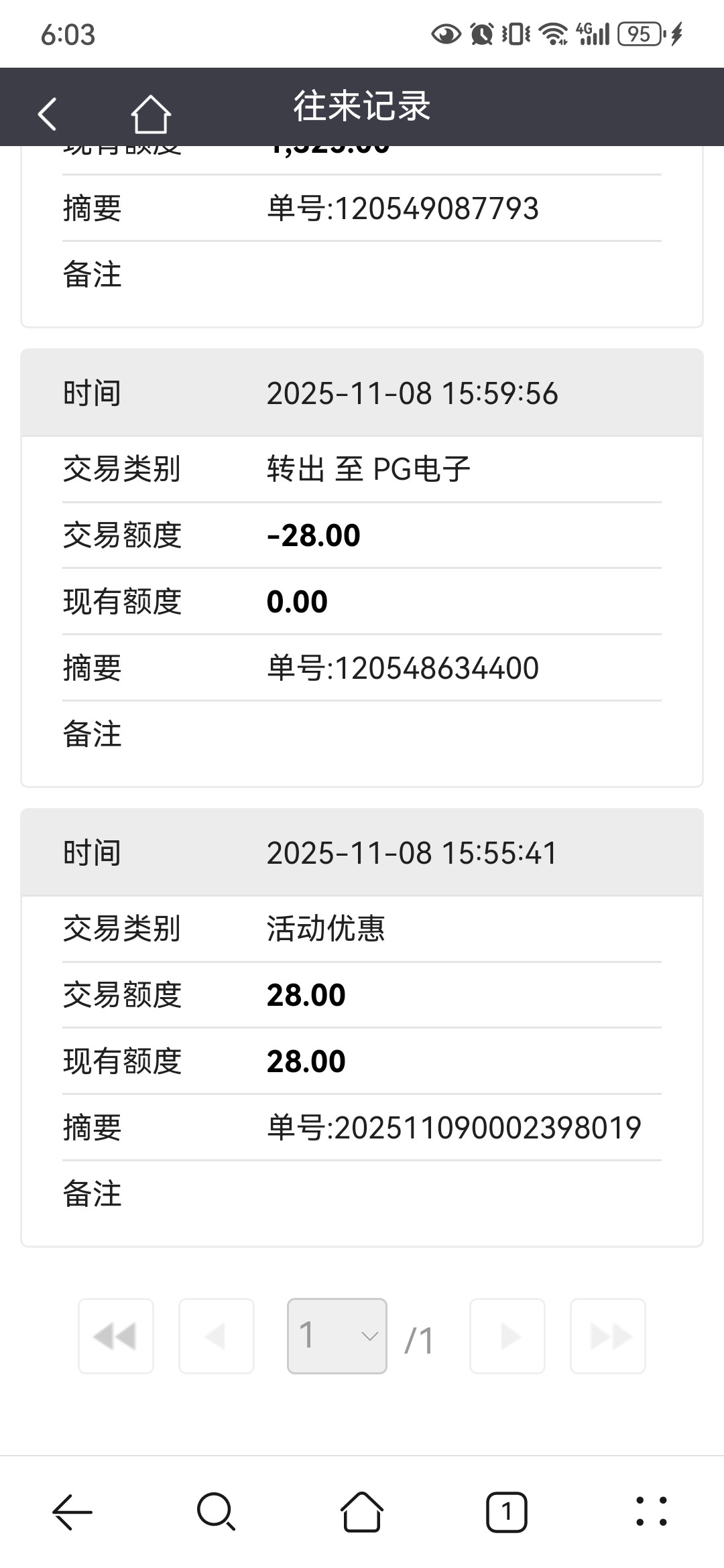The image size is (724, 1568).
Task: Open the page number dropdown showing 1
Action: coord(337,1335)
